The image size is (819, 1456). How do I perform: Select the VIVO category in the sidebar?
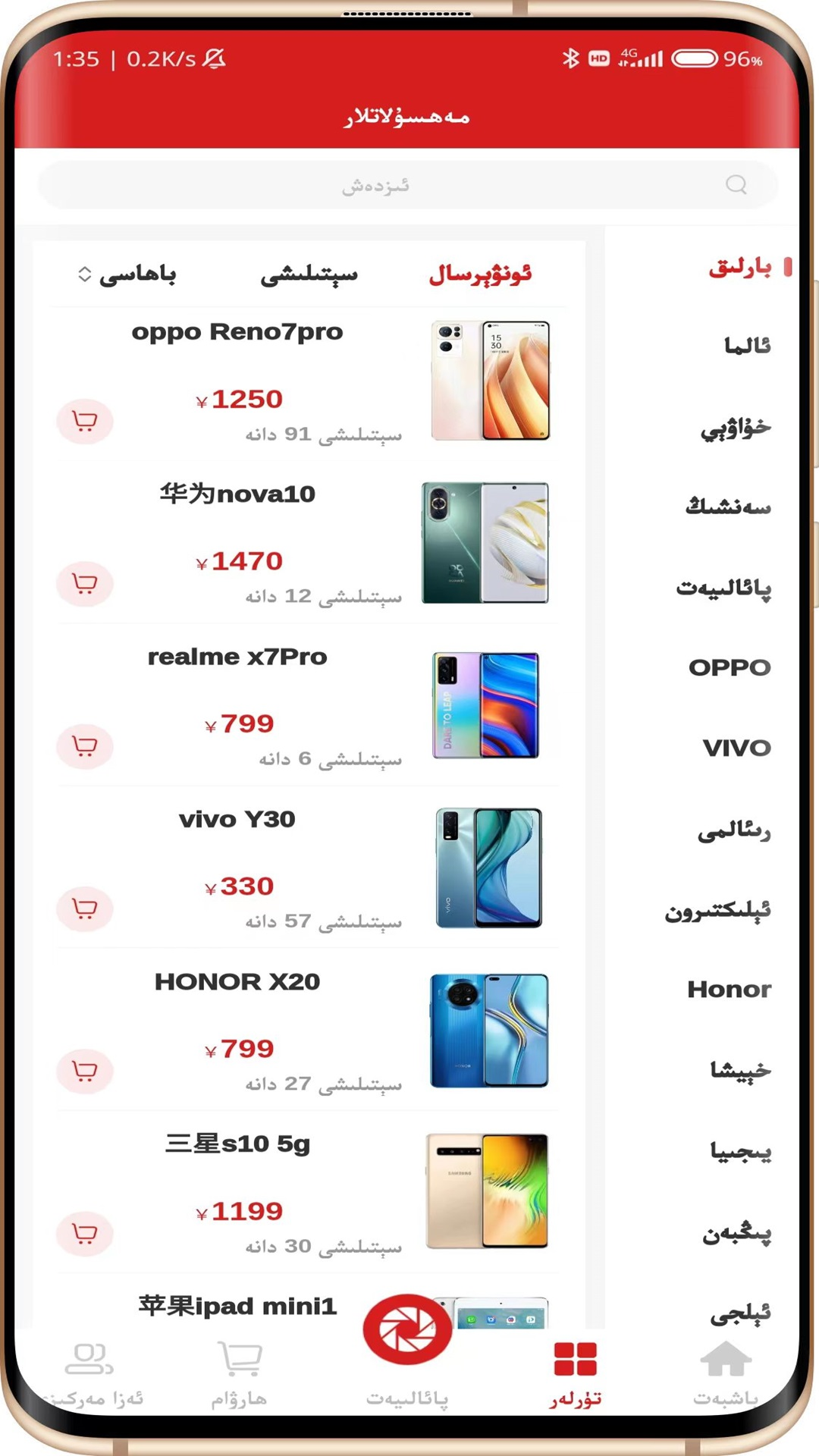tap(736, 748)
